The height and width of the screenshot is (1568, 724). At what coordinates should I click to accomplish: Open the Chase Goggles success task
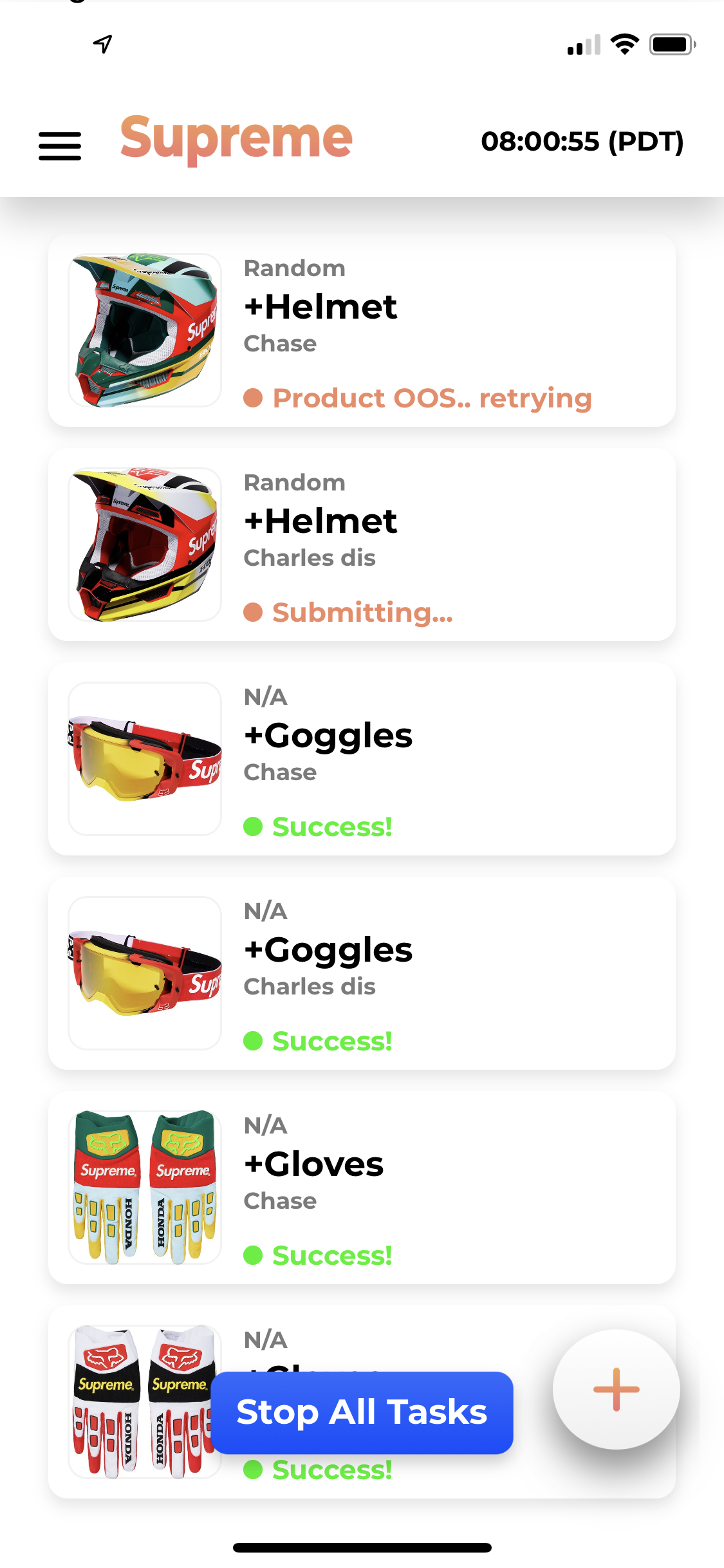pos(362,759)
